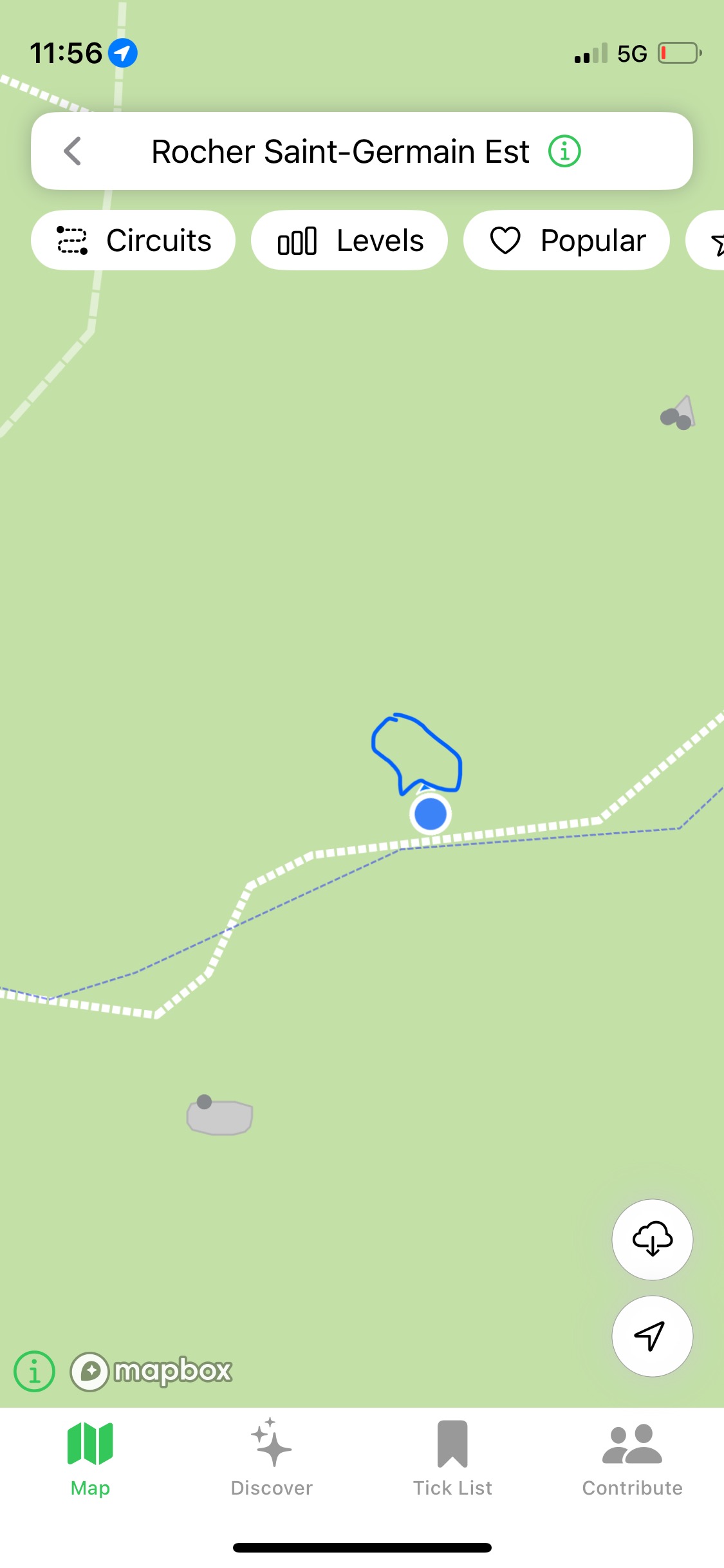Download the area for offline use

[x=652, y=1239]
